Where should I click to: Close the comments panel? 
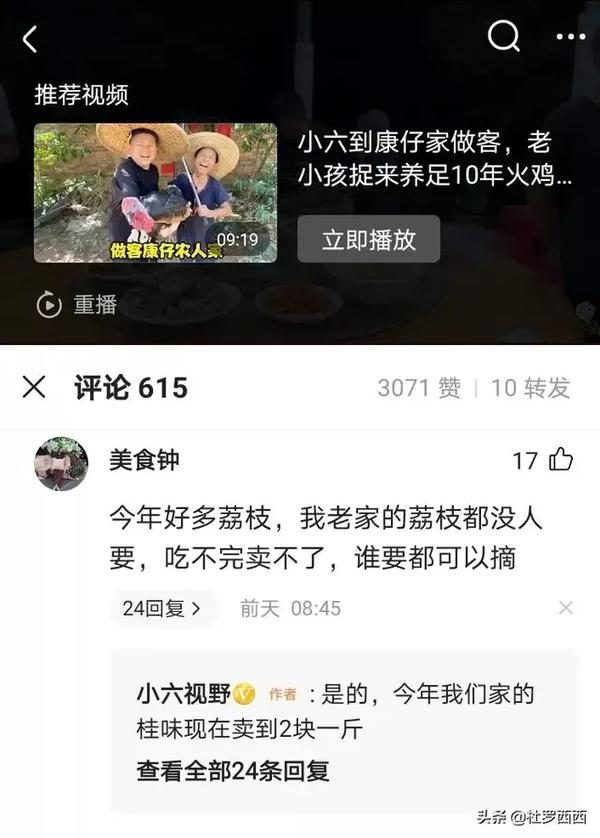34,387
